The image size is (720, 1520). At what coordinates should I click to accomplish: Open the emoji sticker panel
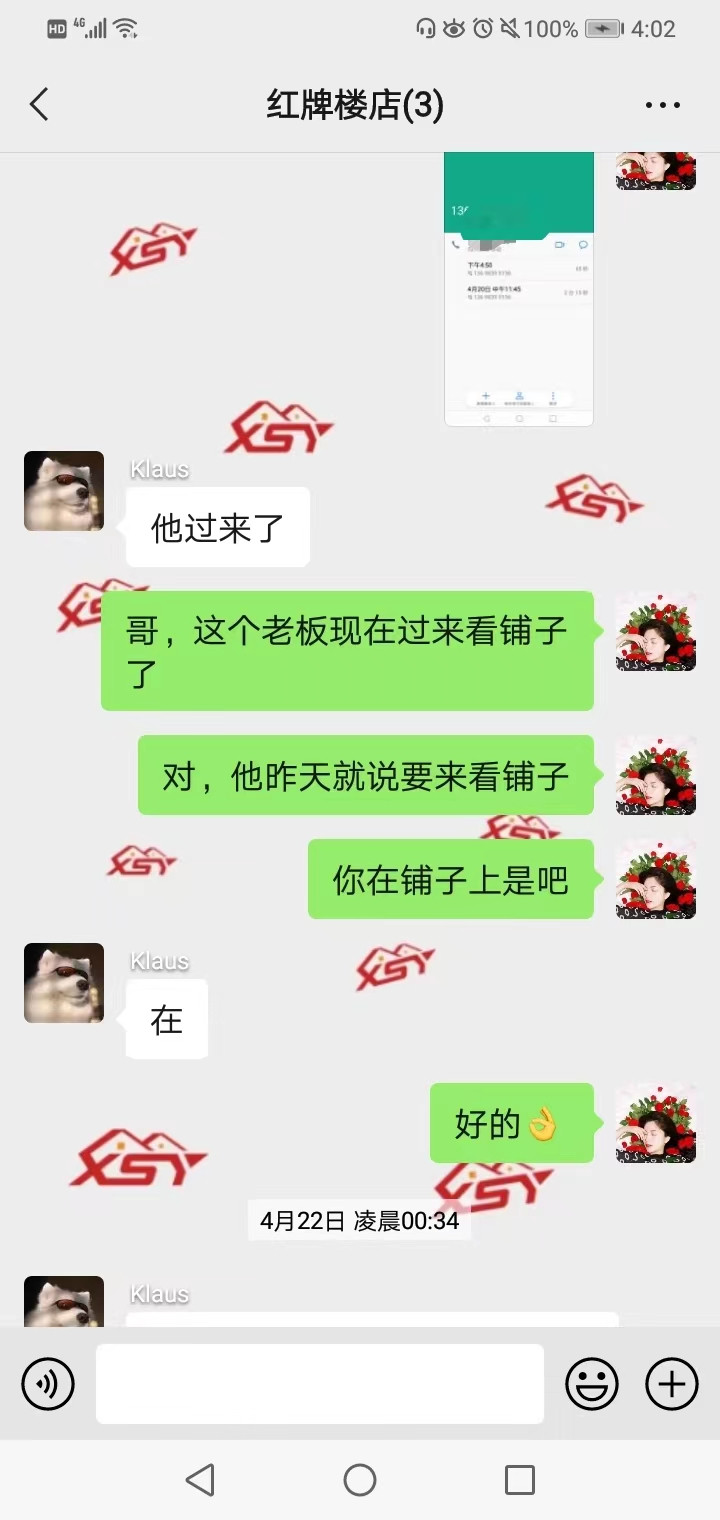pyautogui.click(x=592, y=1384)
